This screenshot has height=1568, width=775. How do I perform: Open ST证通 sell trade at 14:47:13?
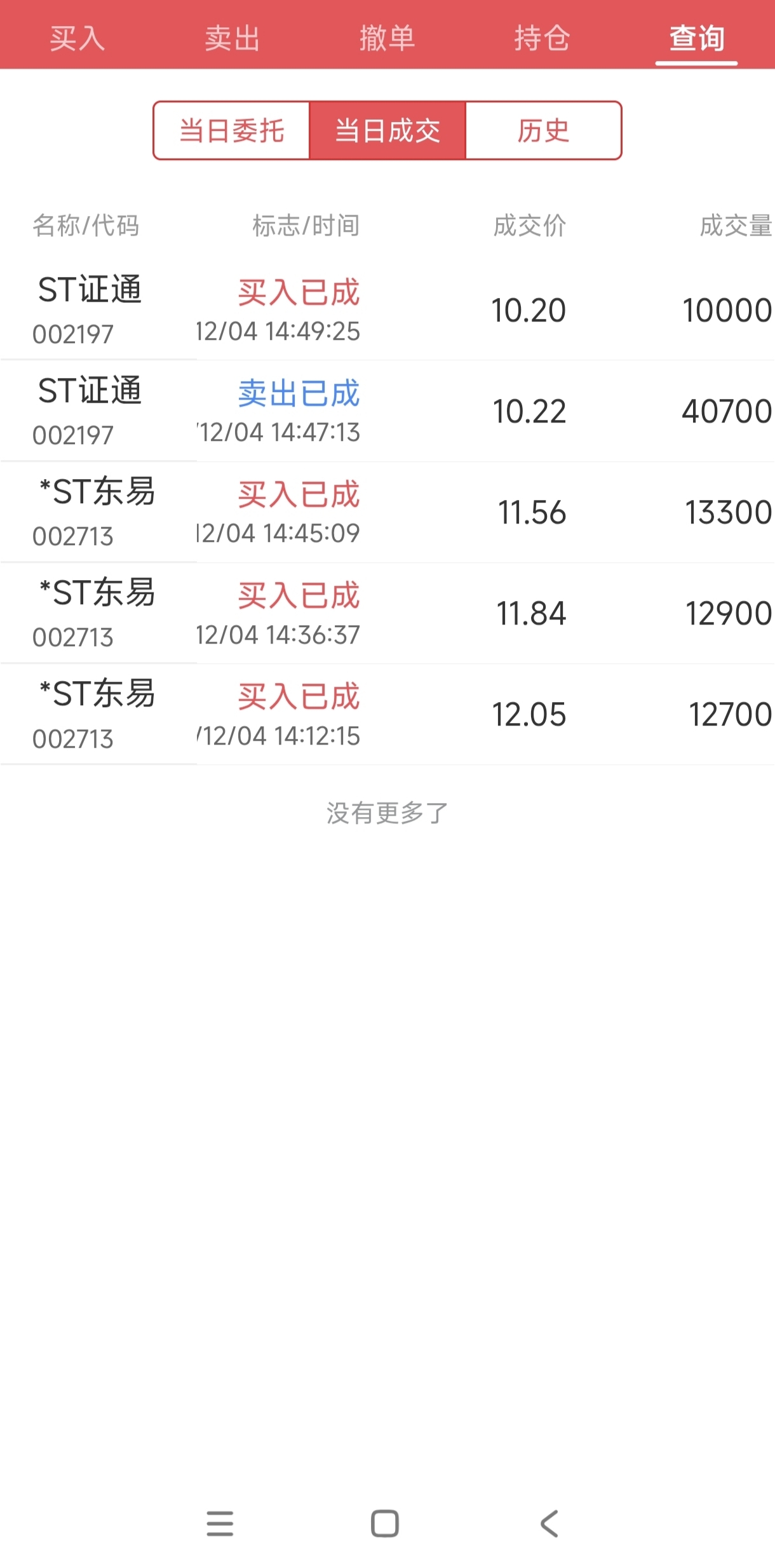387,412
